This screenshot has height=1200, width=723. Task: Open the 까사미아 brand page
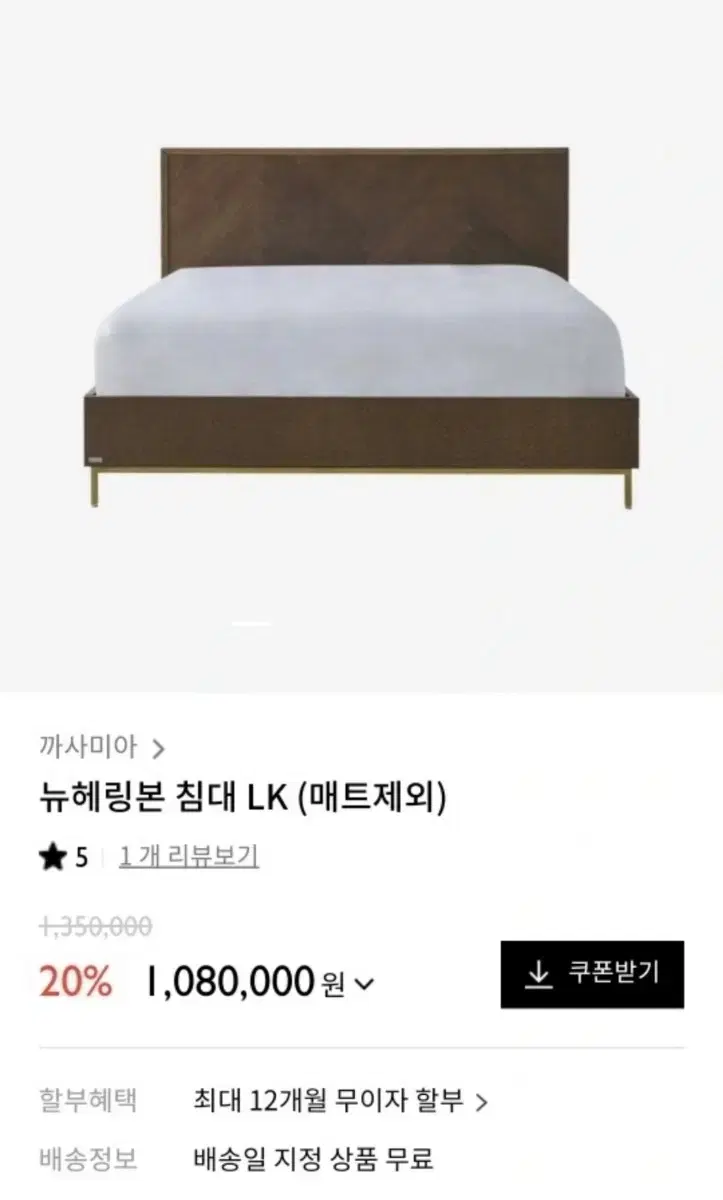click(x=102, y=746)
